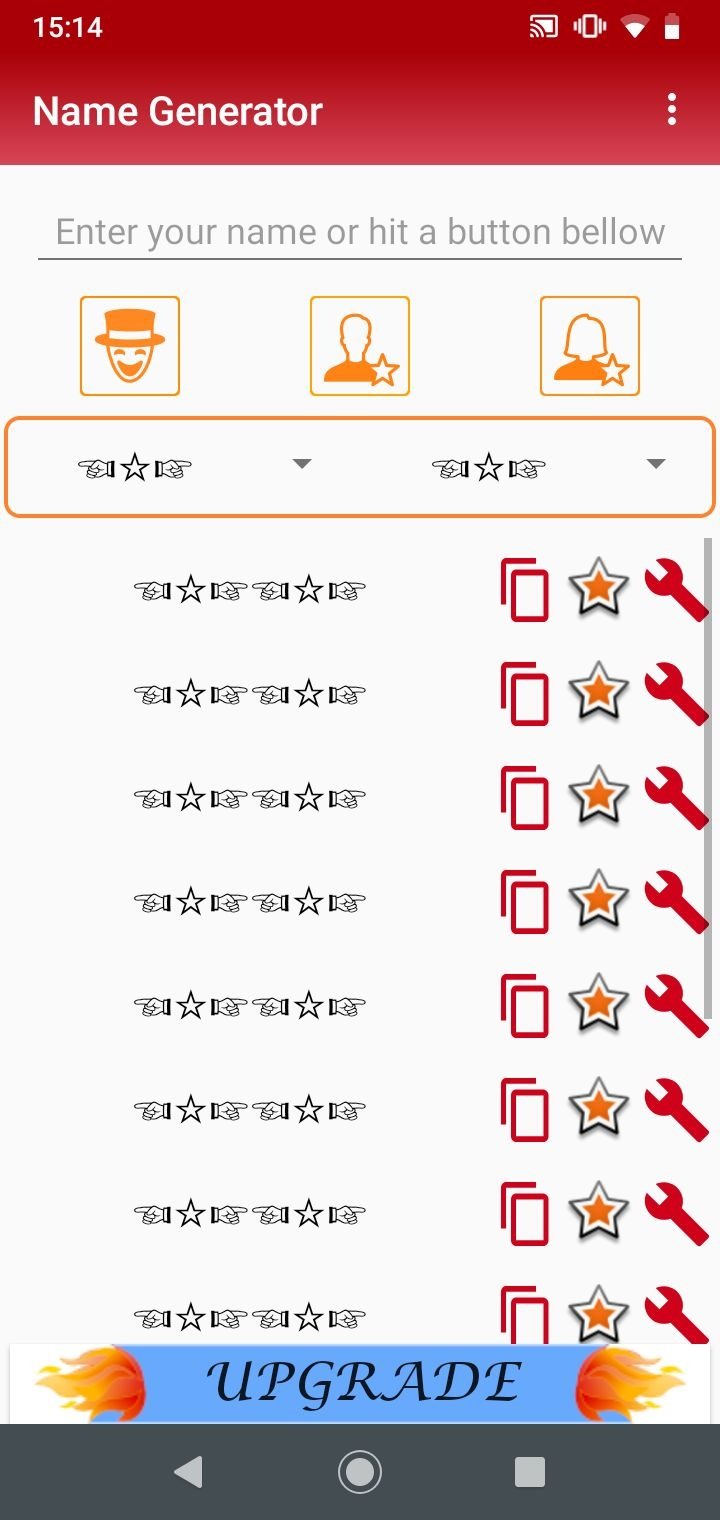Screen dimensions: 720x1520
Task: Open the overflow menu
Action: click(x=672, y=110)
